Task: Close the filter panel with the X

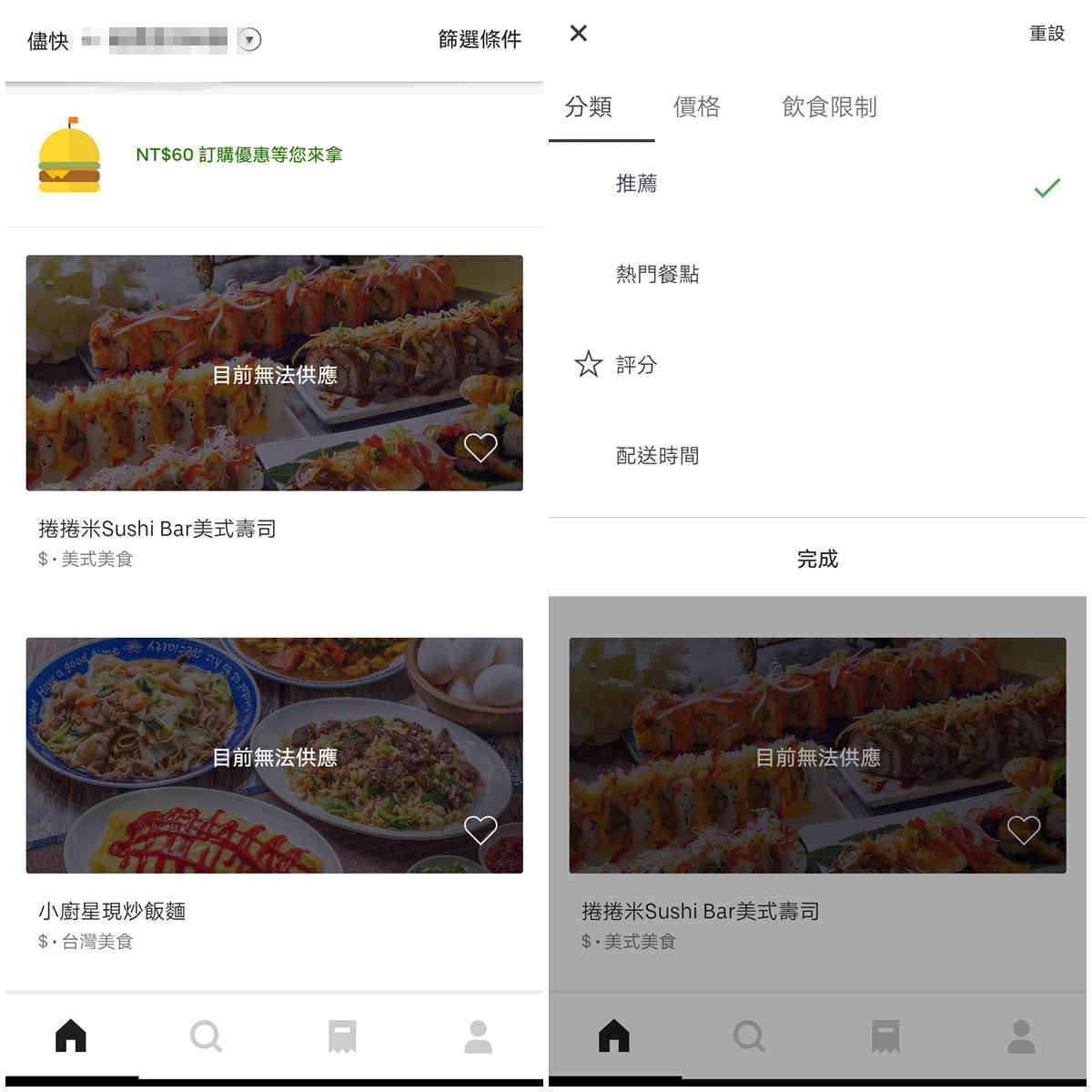Action: tap(578, 34)
